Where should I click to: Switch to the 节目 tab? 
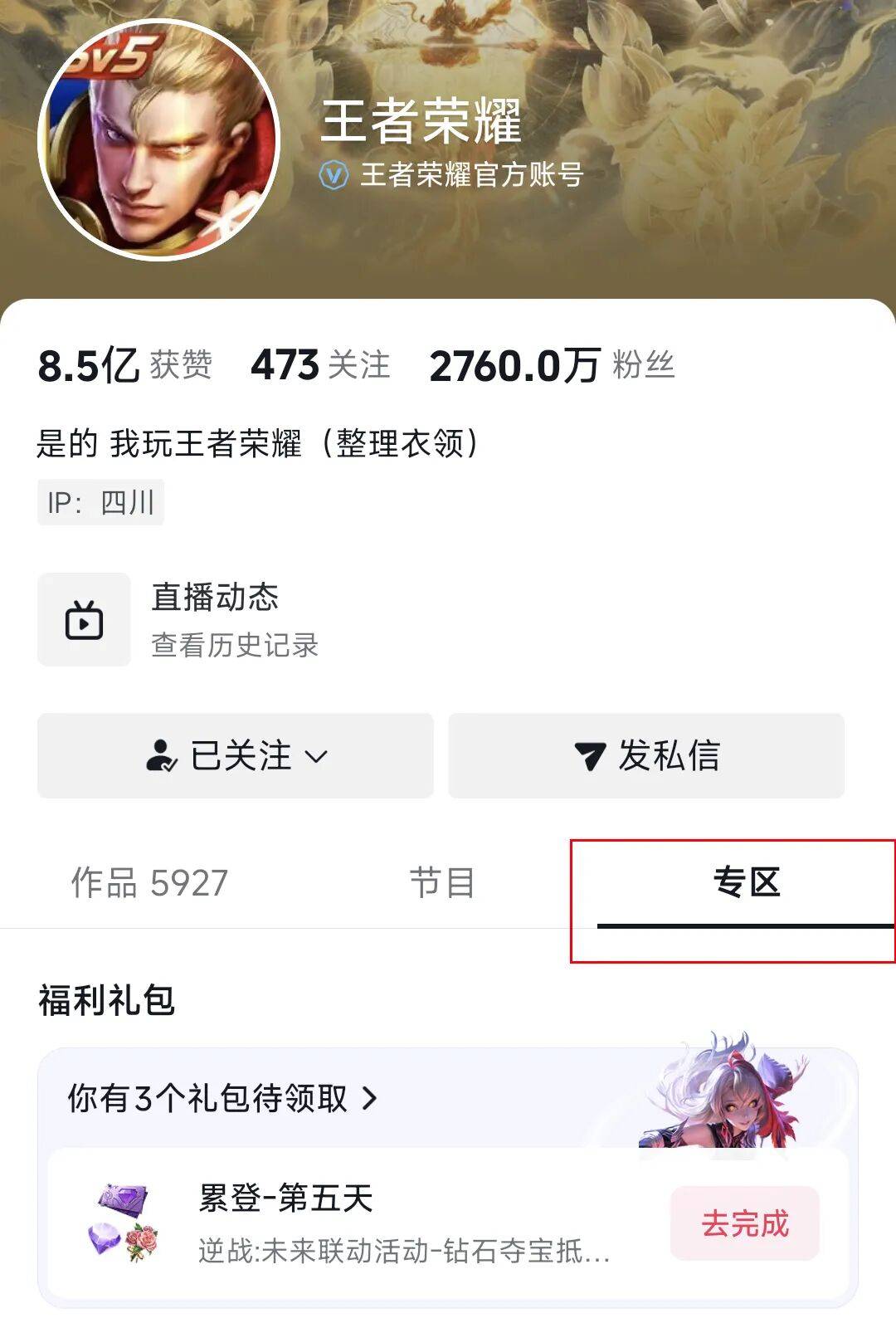[x=442, y=882]
